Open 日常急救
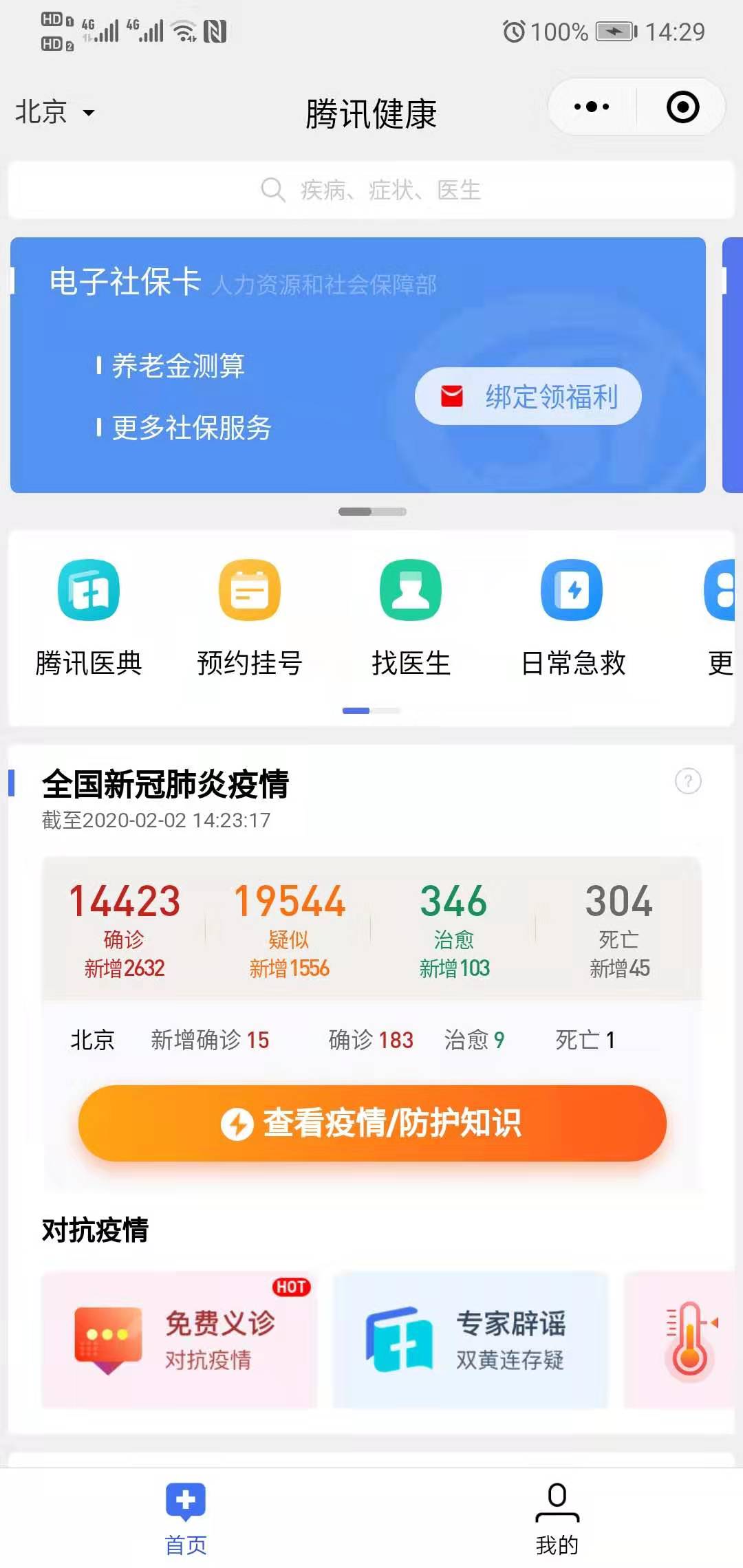This screenshot has width=743, height=1568. (572, 616)
